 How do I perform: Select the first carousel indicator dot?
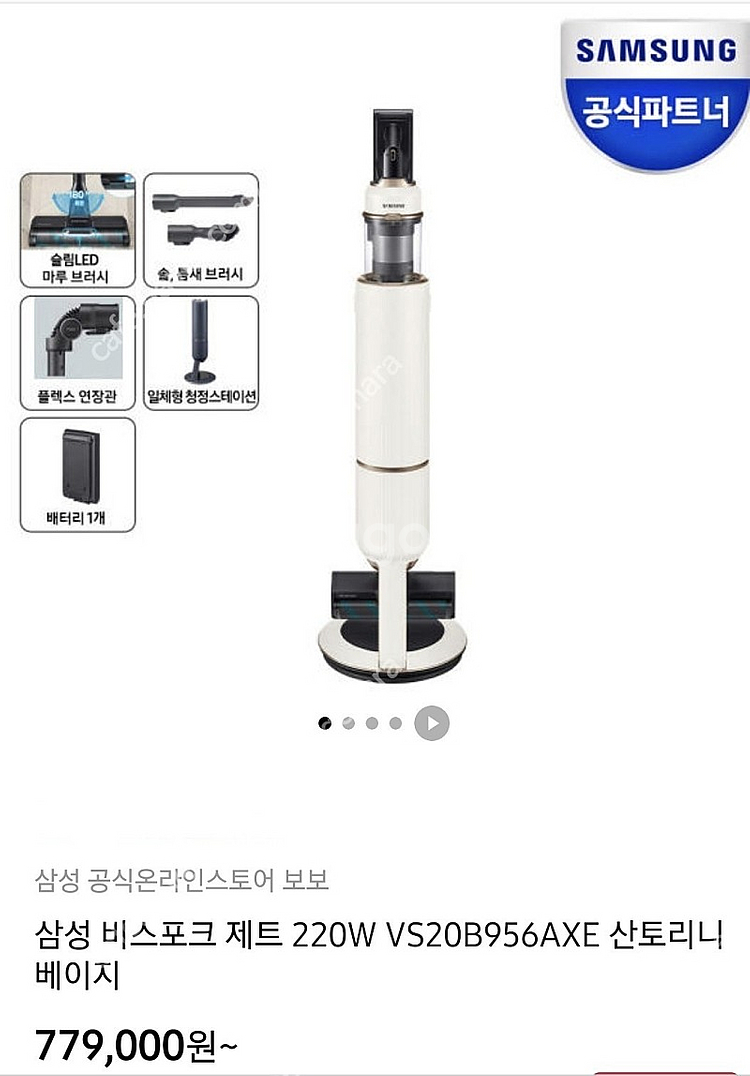click(x=323, y=721)
